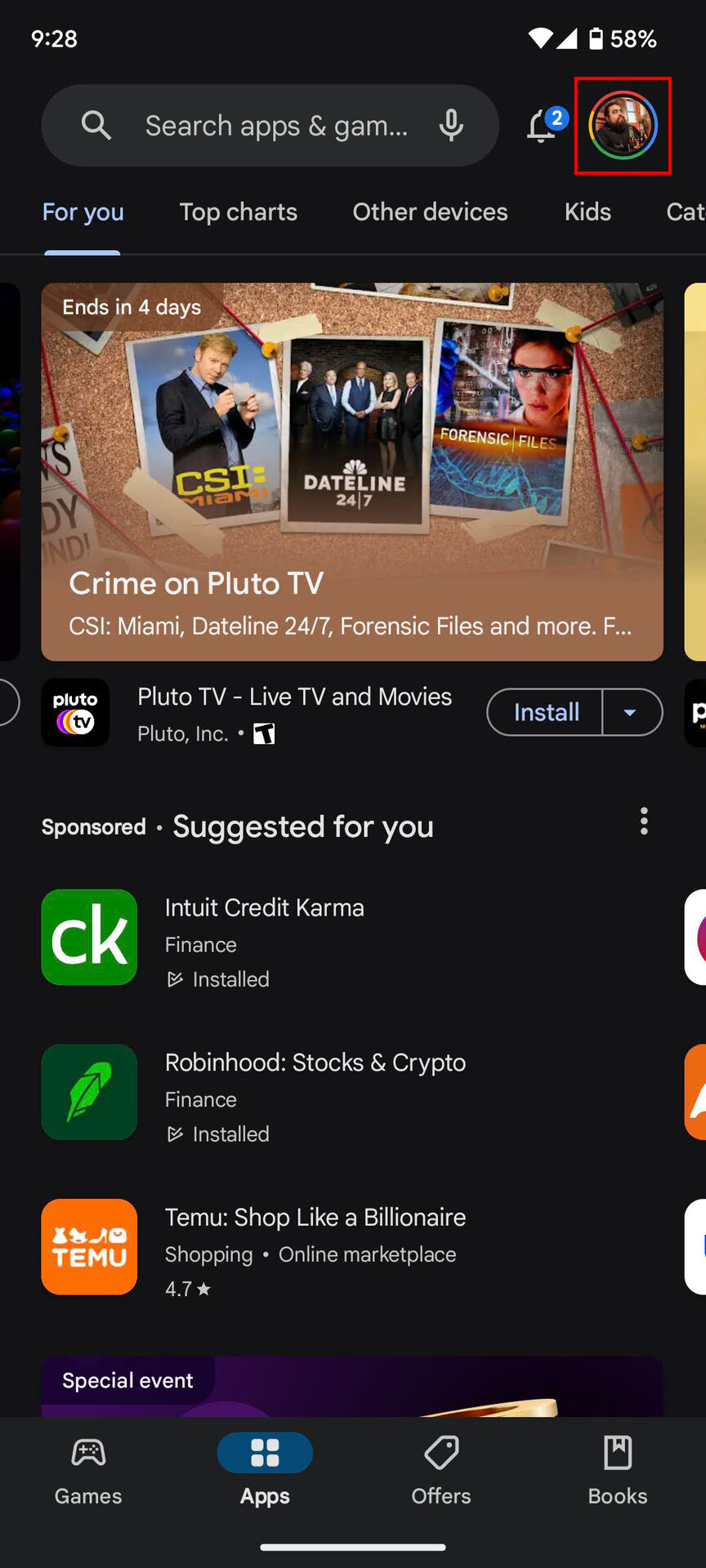Go to the Games section
Image resolution: width=706 pixels, height=1568 pixels.
click(x=88, y=1470)
